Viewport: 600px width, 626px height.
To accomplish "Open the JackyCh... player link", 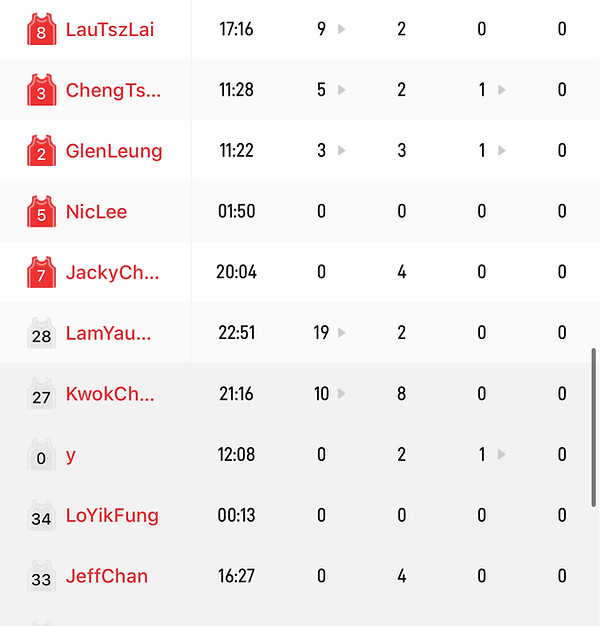I will pos(113,272).
